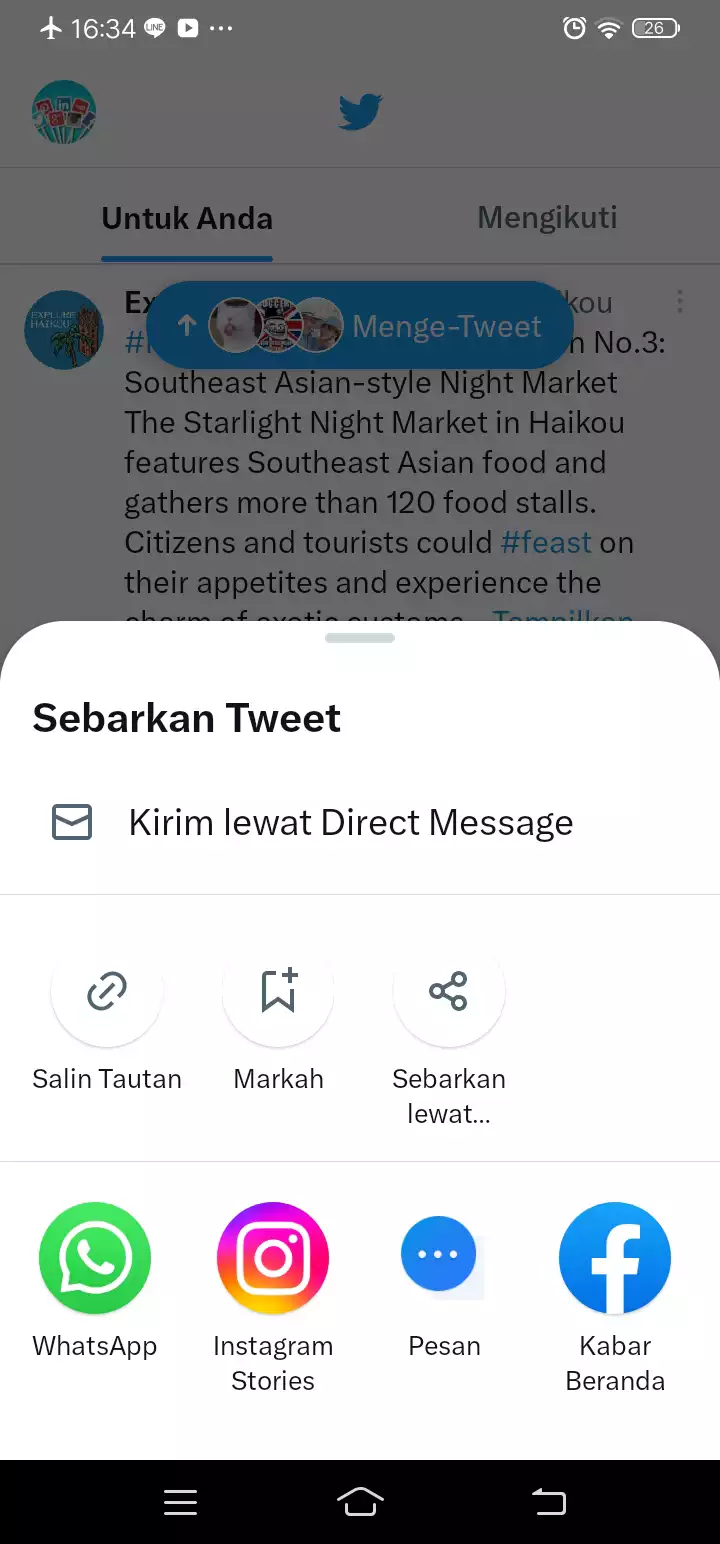
Task: Share to Facebook Kabar Beranda
Action: (614, 1258)
